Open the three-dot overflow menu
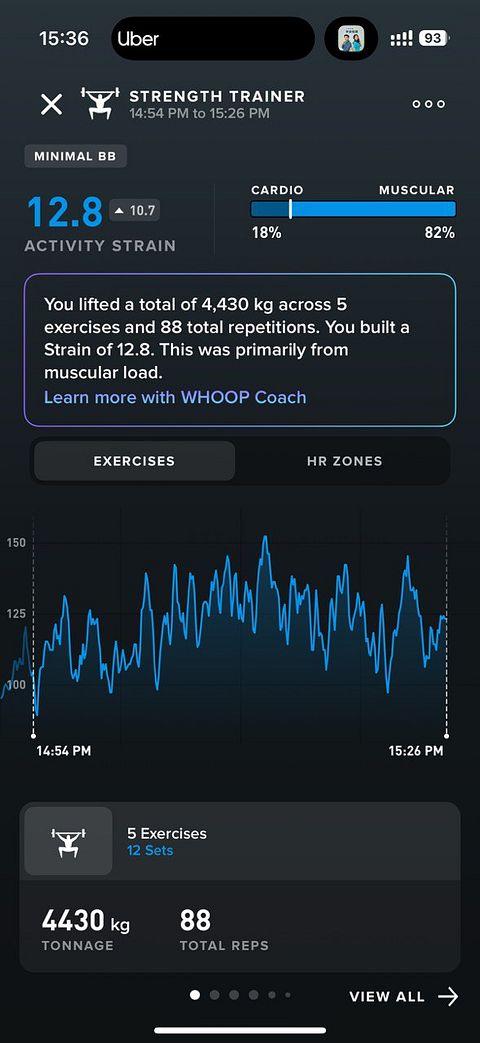The image size is (480, 1043). click(x=428, y=104)
